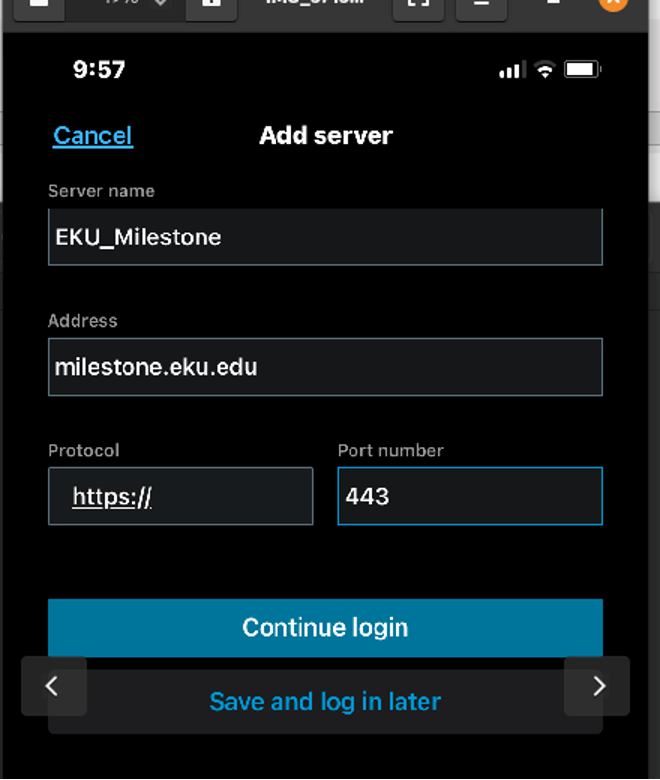The image size is (660, 780).
Task: Edit the Address field milestone.eku.edu
Action: (325, 367)
